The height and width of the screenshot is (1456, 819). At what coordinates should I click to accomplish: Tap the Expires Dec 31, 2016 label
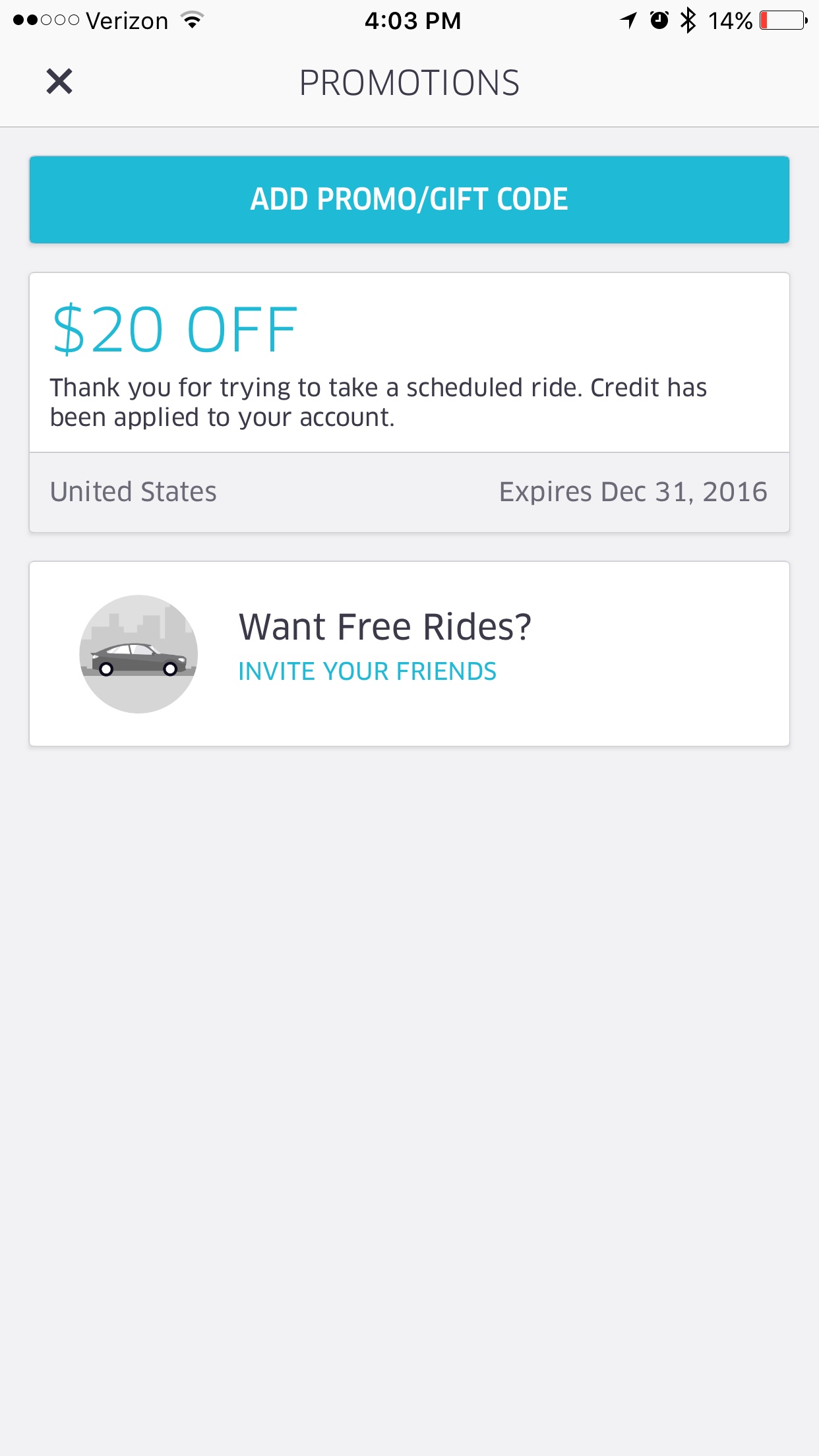tap(634, 491)
